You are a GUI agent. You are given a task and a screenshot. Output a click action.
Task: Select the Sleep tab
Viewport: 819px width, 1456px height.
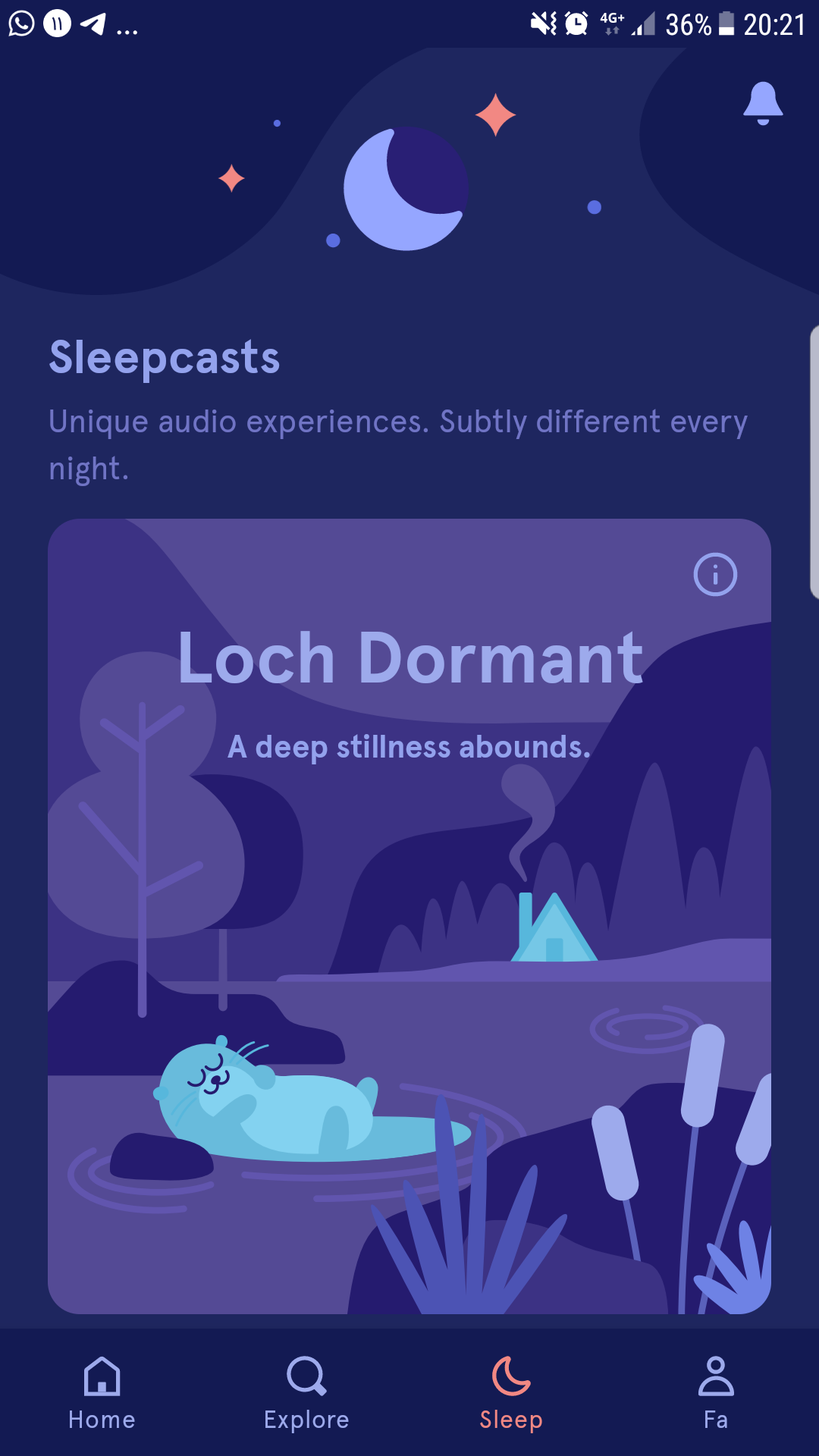[511, 1394]
